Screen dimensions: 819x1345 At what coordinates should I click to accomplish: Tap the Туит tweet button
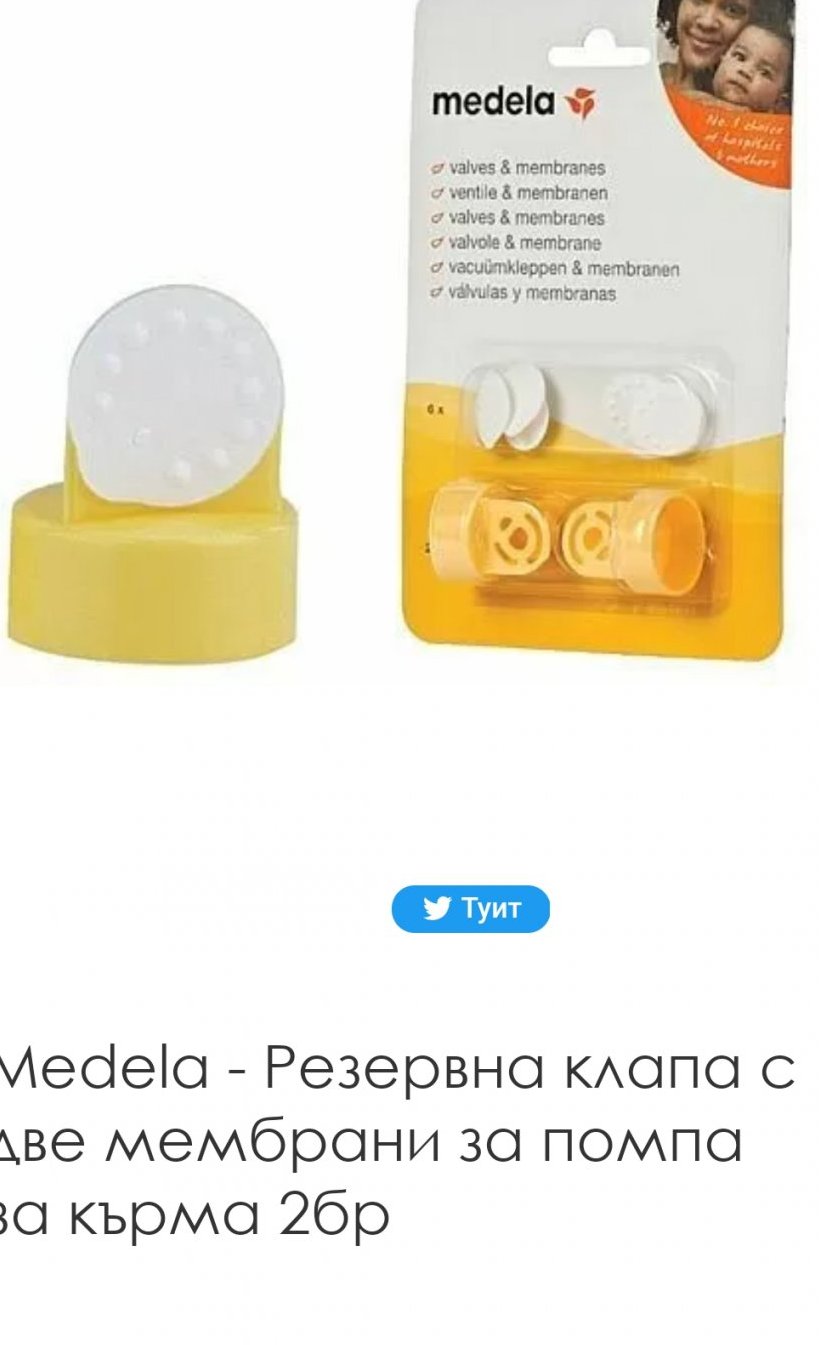pyautogui.click(x=470, y=908)
